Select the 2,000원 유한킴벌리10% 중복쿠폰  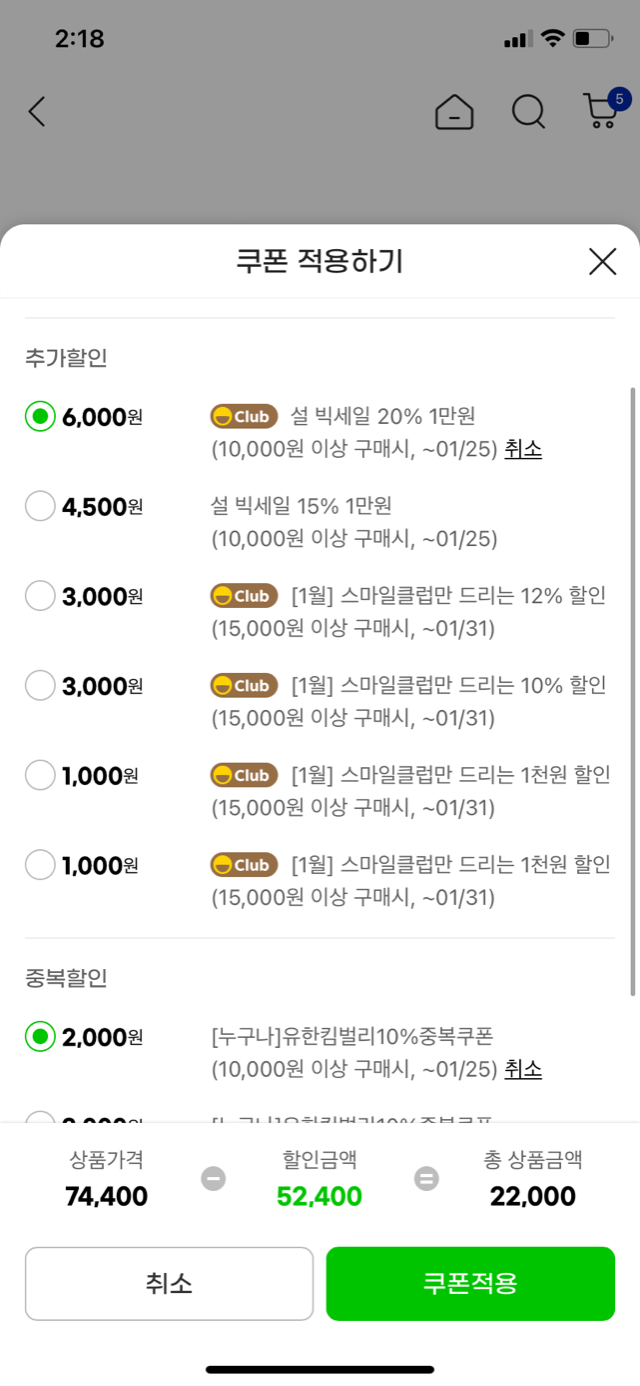(x=40, y=1038)
